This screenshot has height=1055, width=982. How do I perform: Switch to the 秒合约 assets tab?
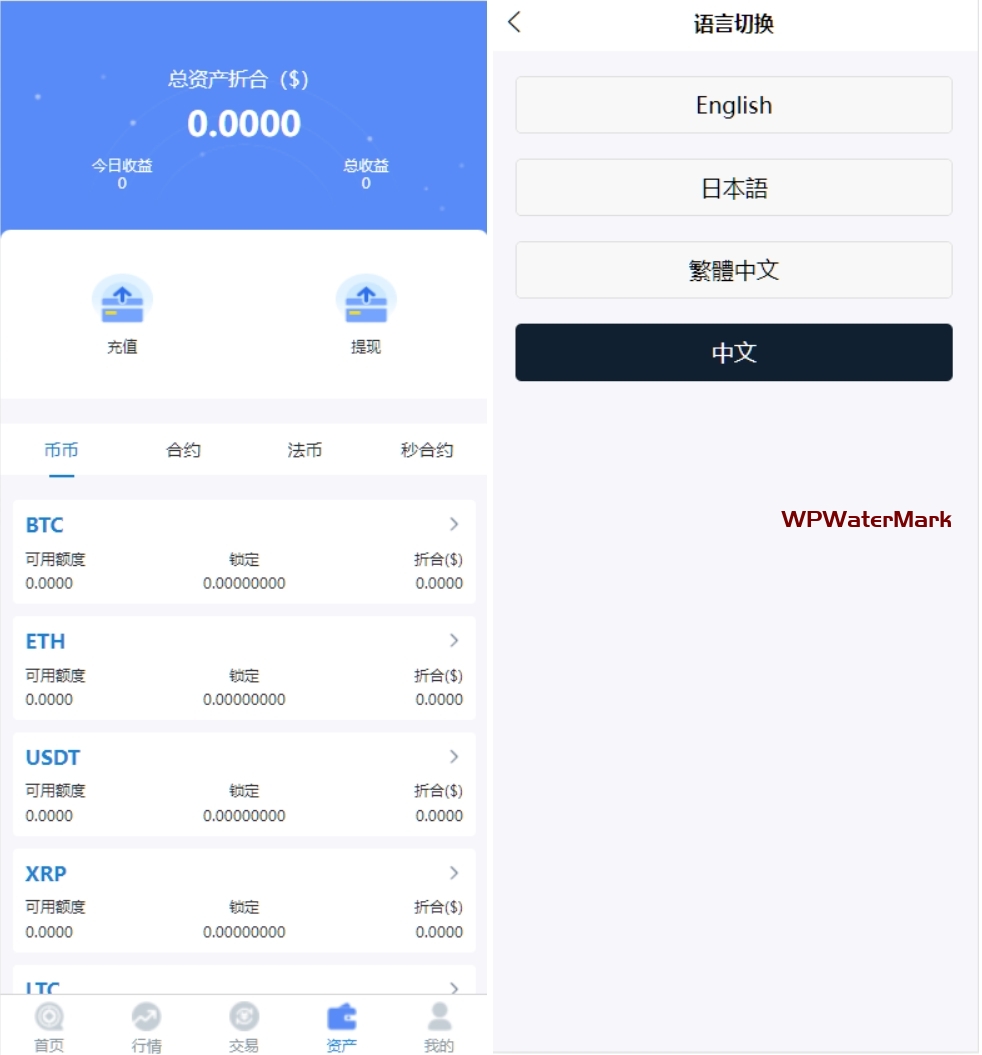point(427,450)
